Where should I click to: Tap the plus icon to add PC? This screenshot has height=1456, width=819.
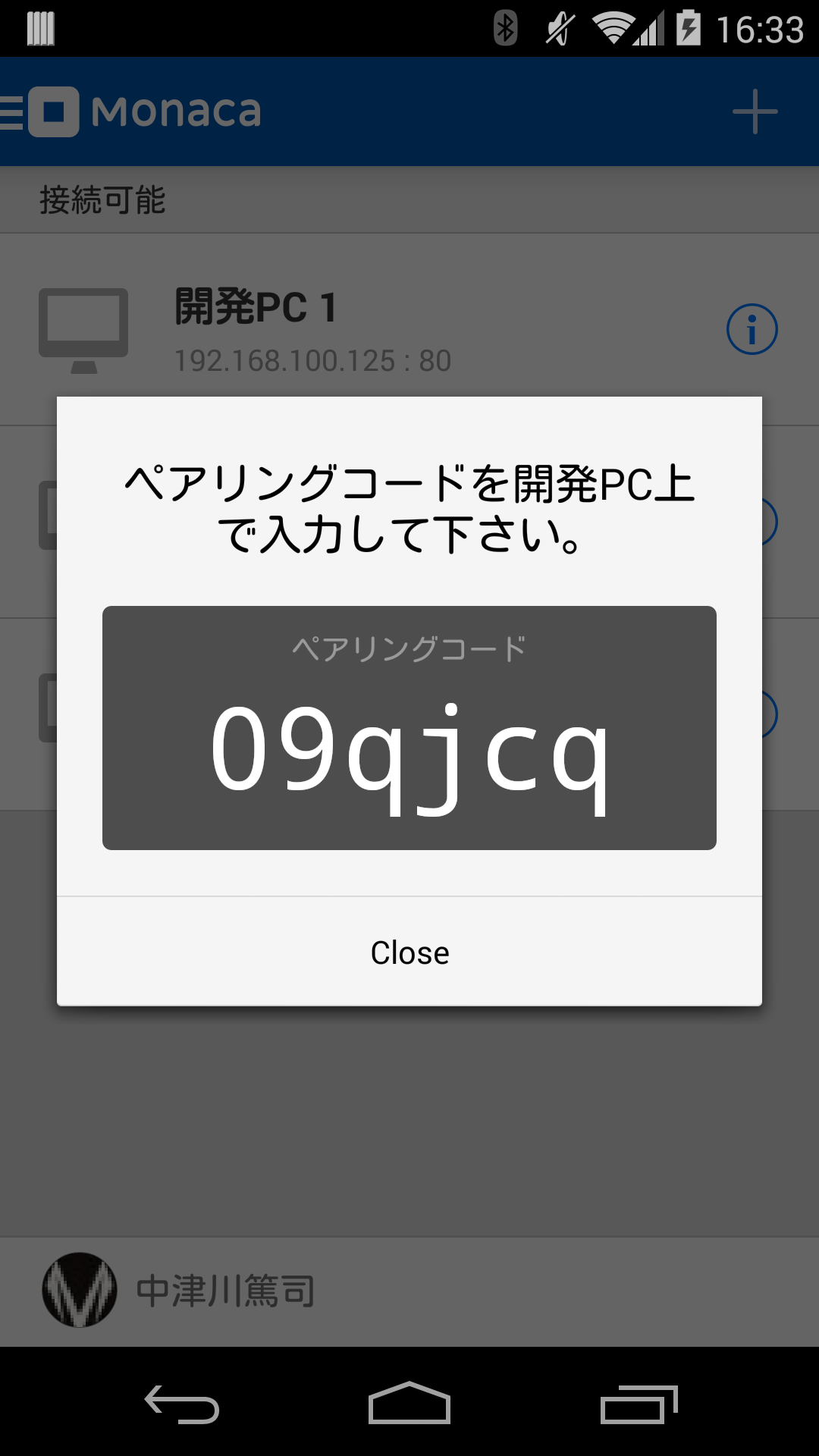coord(755,111)
